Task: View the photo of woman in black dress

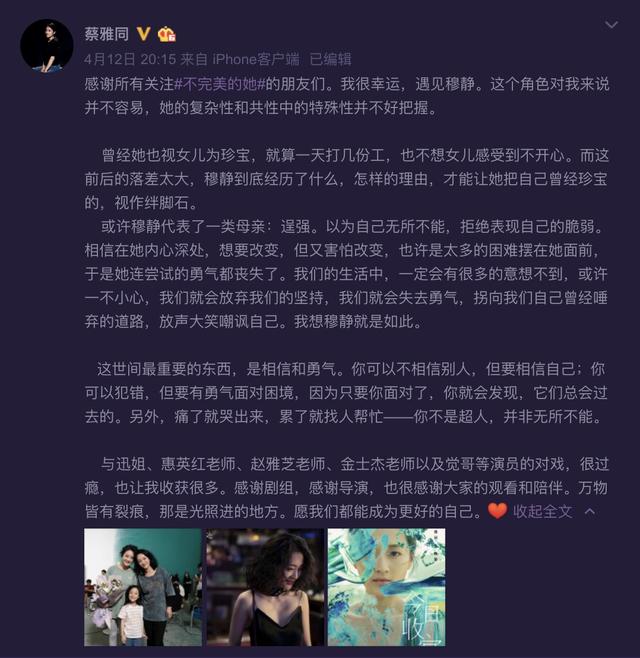Action: pyautogui.click(x=263, y=587)
